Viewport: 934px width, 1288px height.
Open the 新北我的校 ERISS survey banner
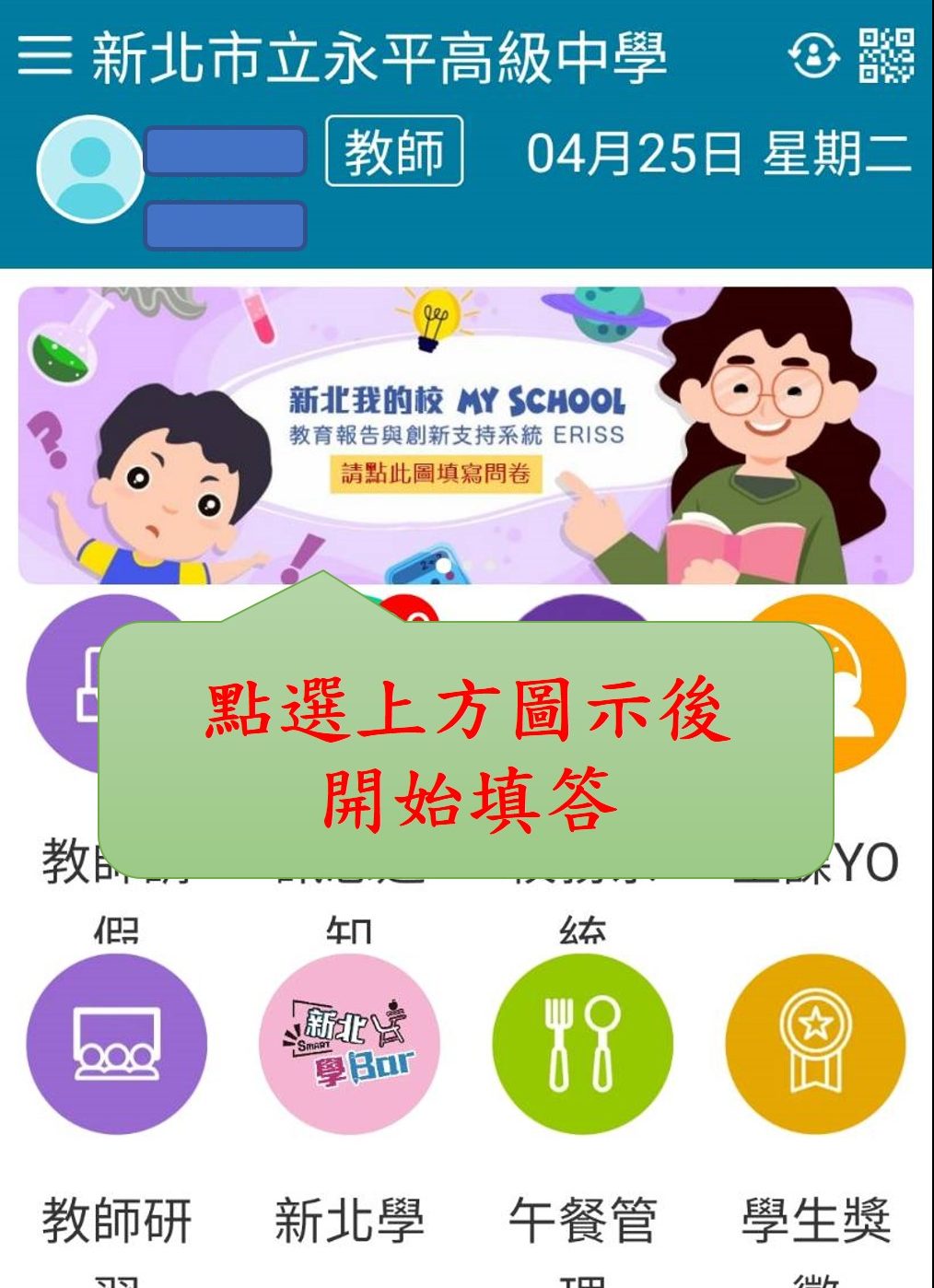[465, 435]
